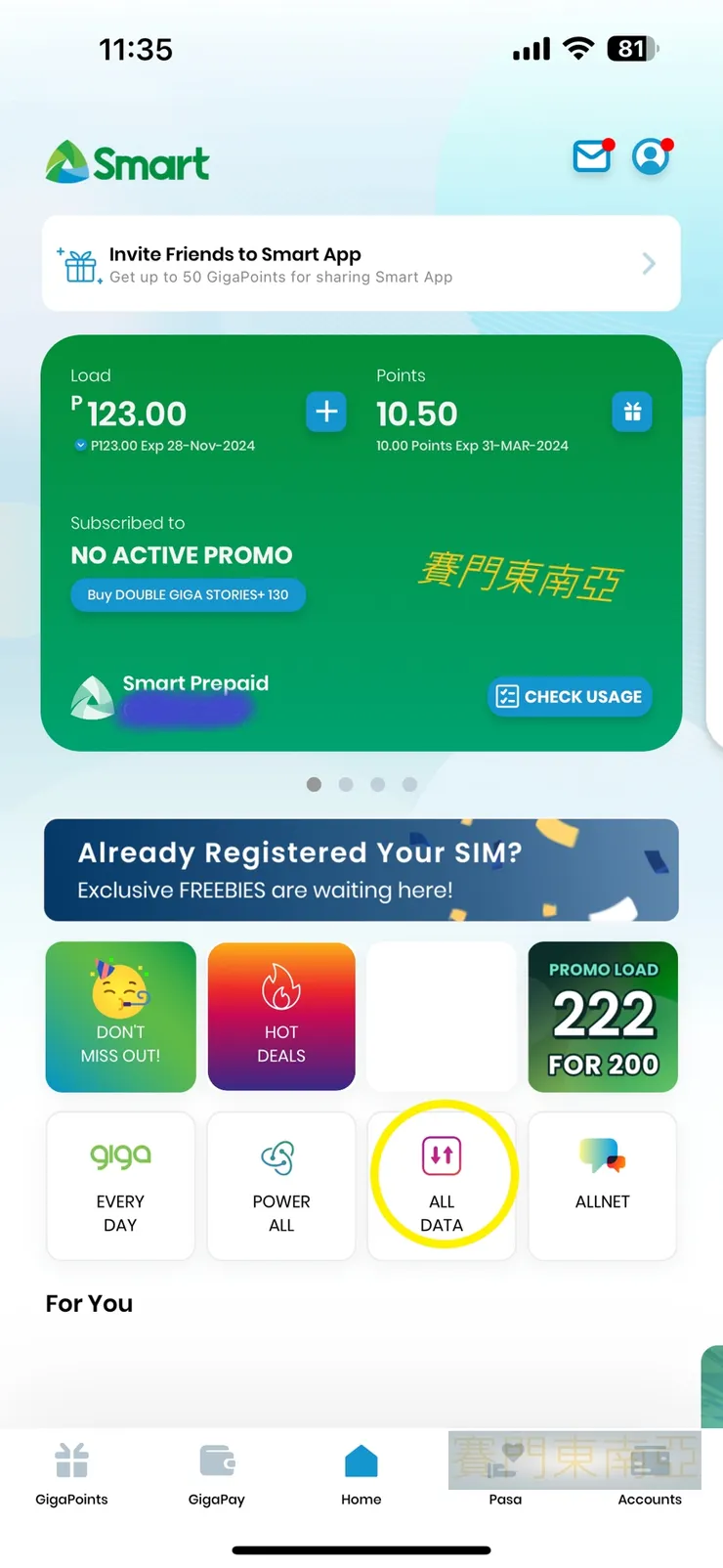Browse Power All promos
Image resolution: width=723 pixels, height=1568 pixels.
click(x=281, y=1186)
